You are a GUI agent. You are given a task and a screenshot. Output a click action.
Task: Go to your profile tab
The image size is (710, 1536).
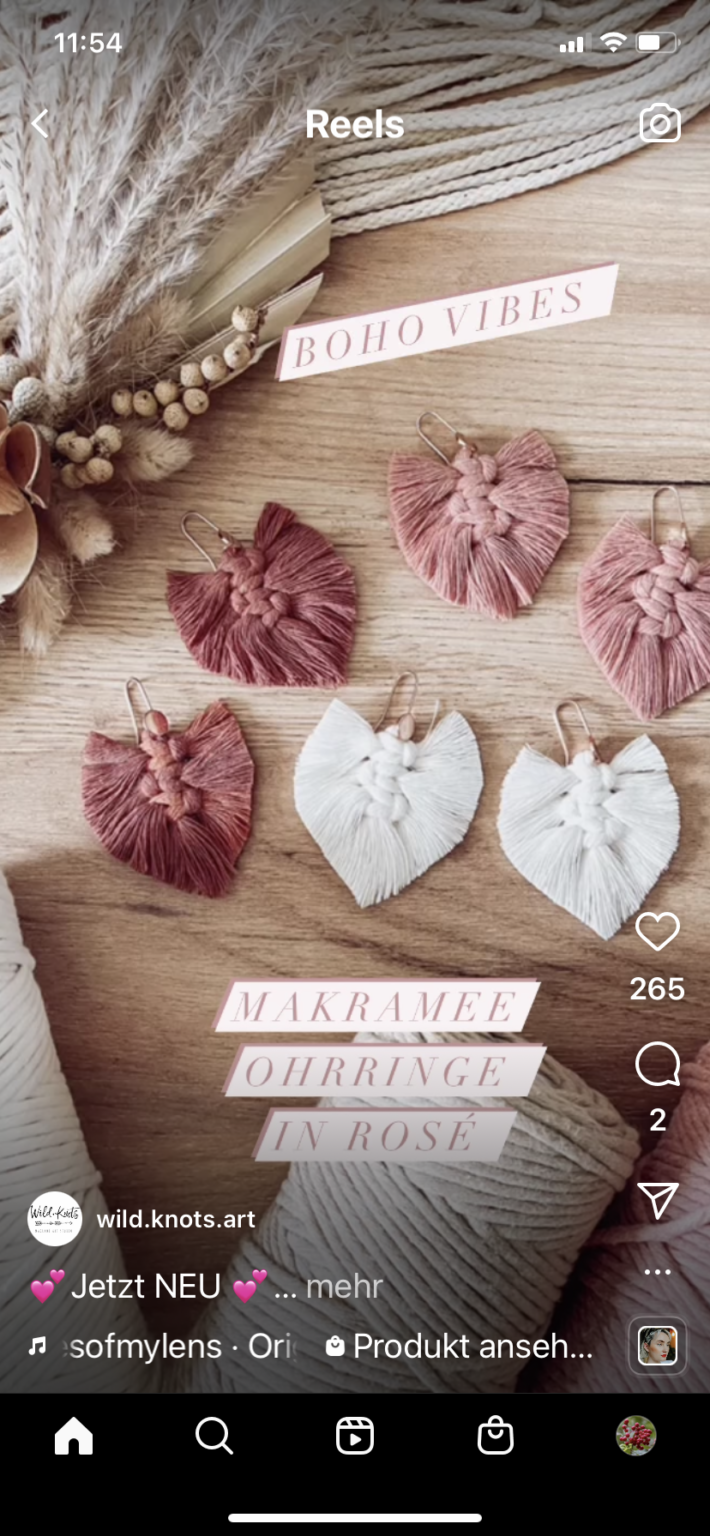(636, 1436)
